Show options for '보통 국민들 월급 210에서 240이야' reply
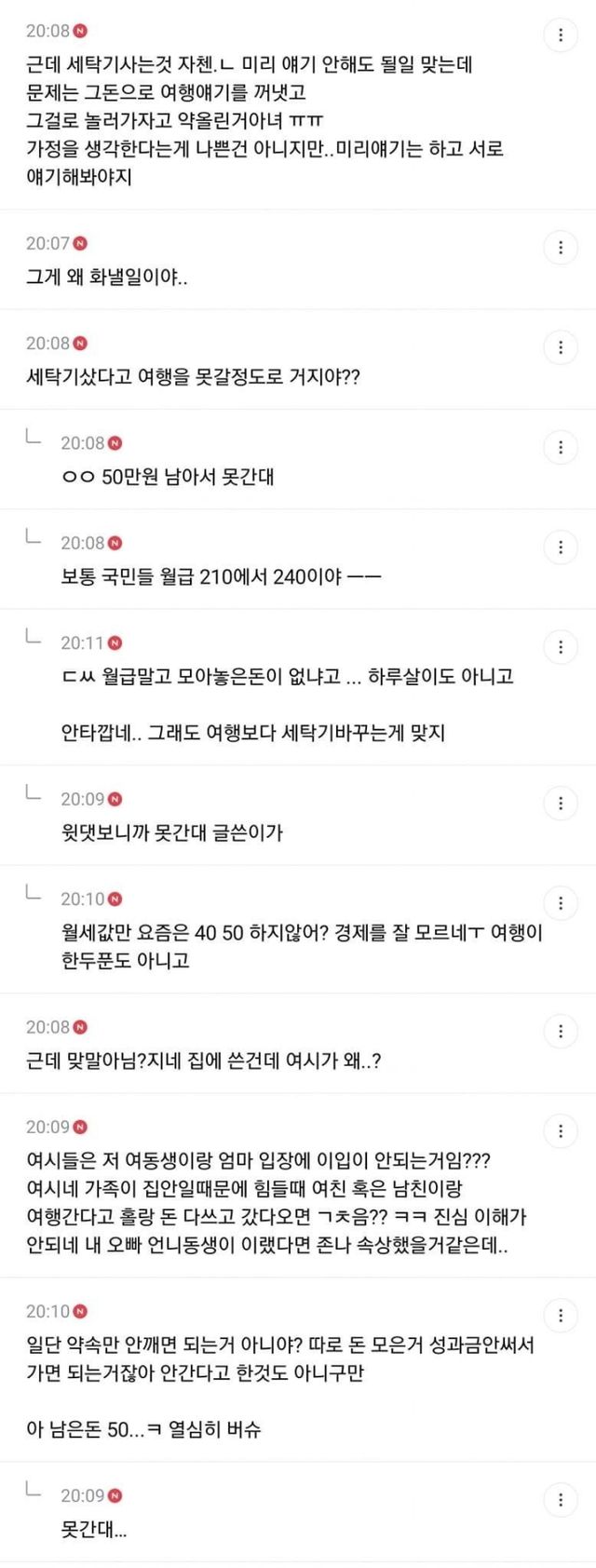Image resolution: width=596 pixels, height=1568 pixels. (x=560, y=547)
